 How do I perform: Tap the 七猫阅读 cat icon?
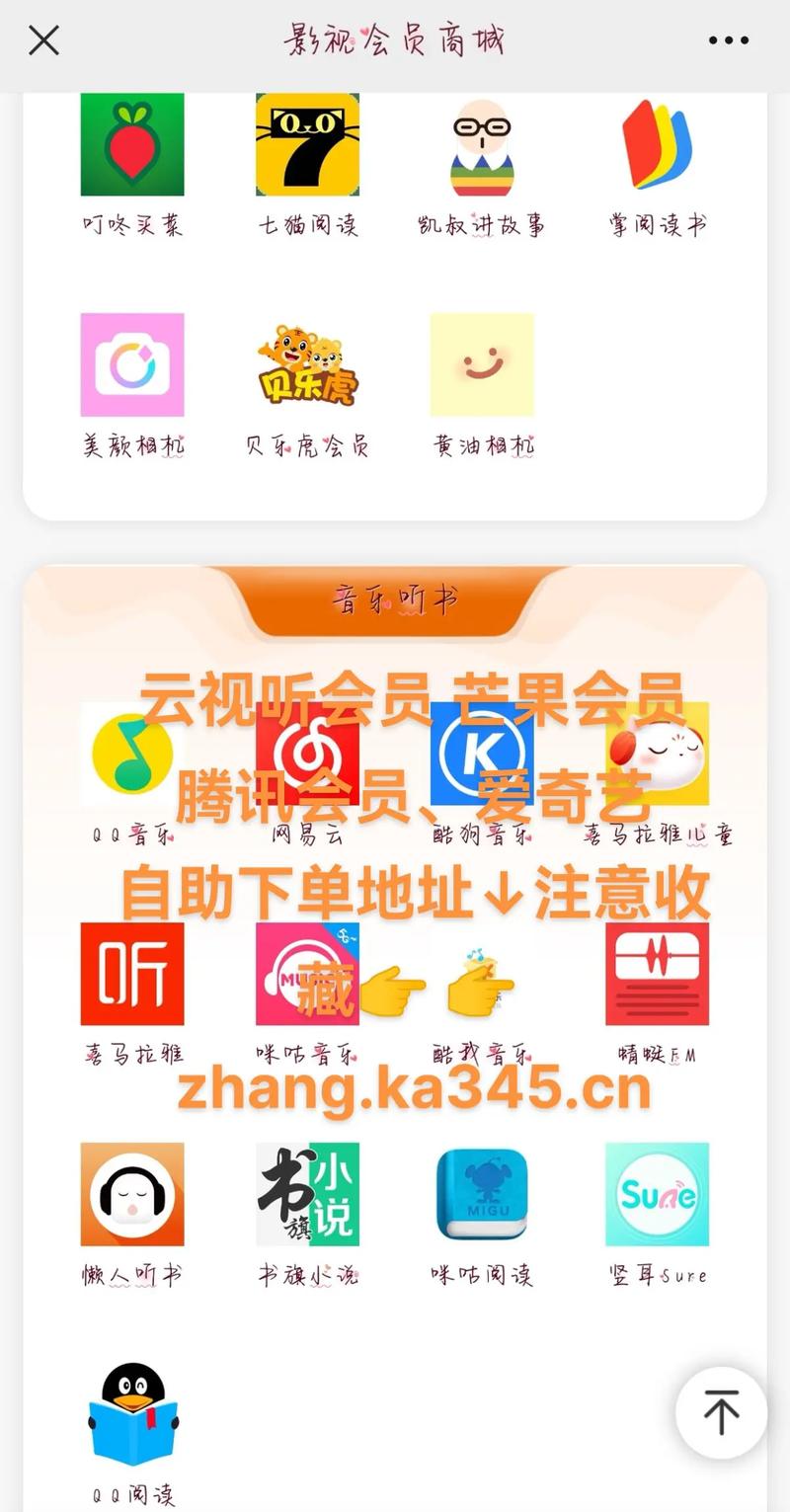coord(306,143)
